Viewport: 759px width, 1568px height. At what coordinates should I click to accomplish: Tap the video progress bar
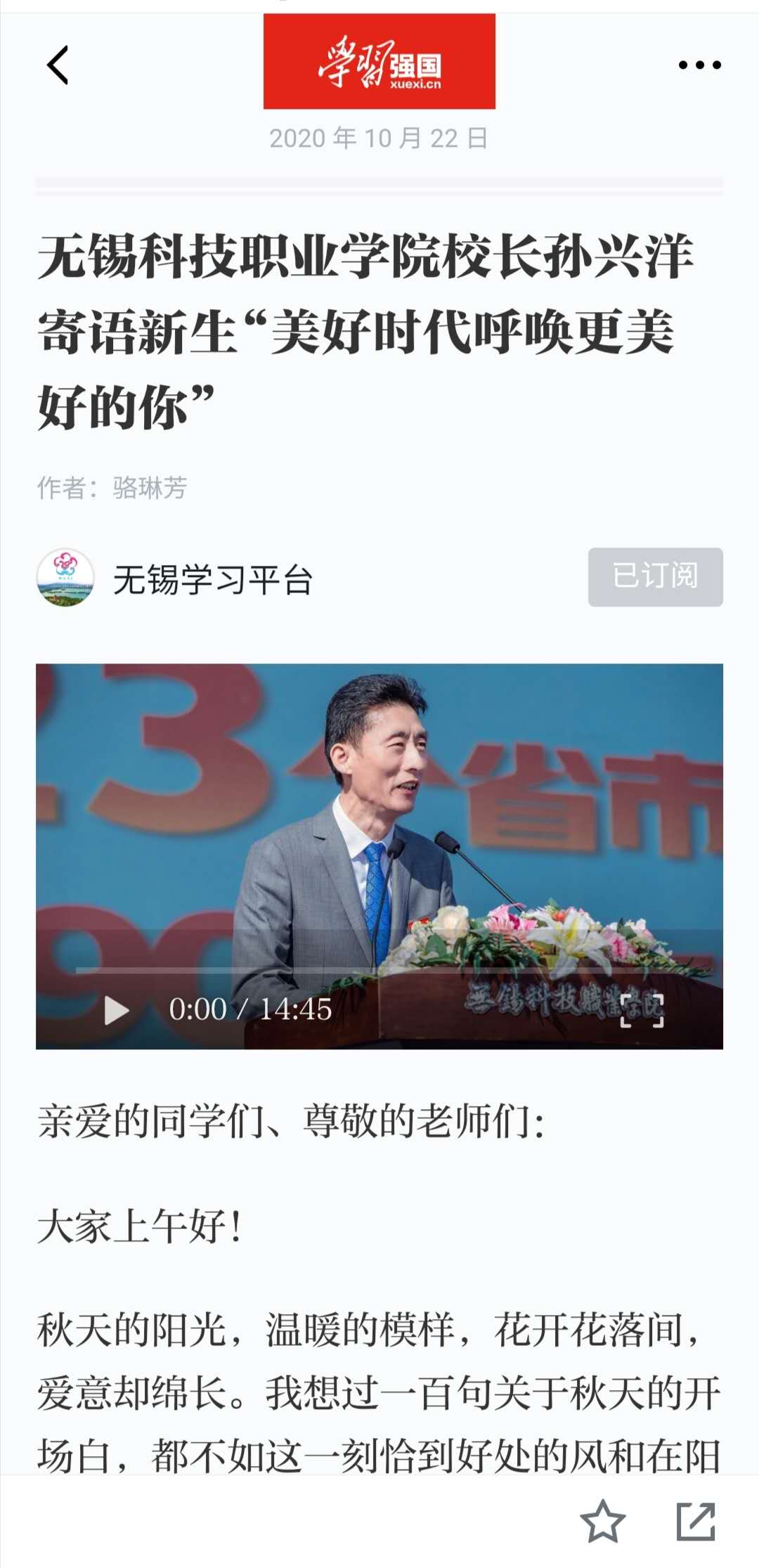[x=379, y=971]
